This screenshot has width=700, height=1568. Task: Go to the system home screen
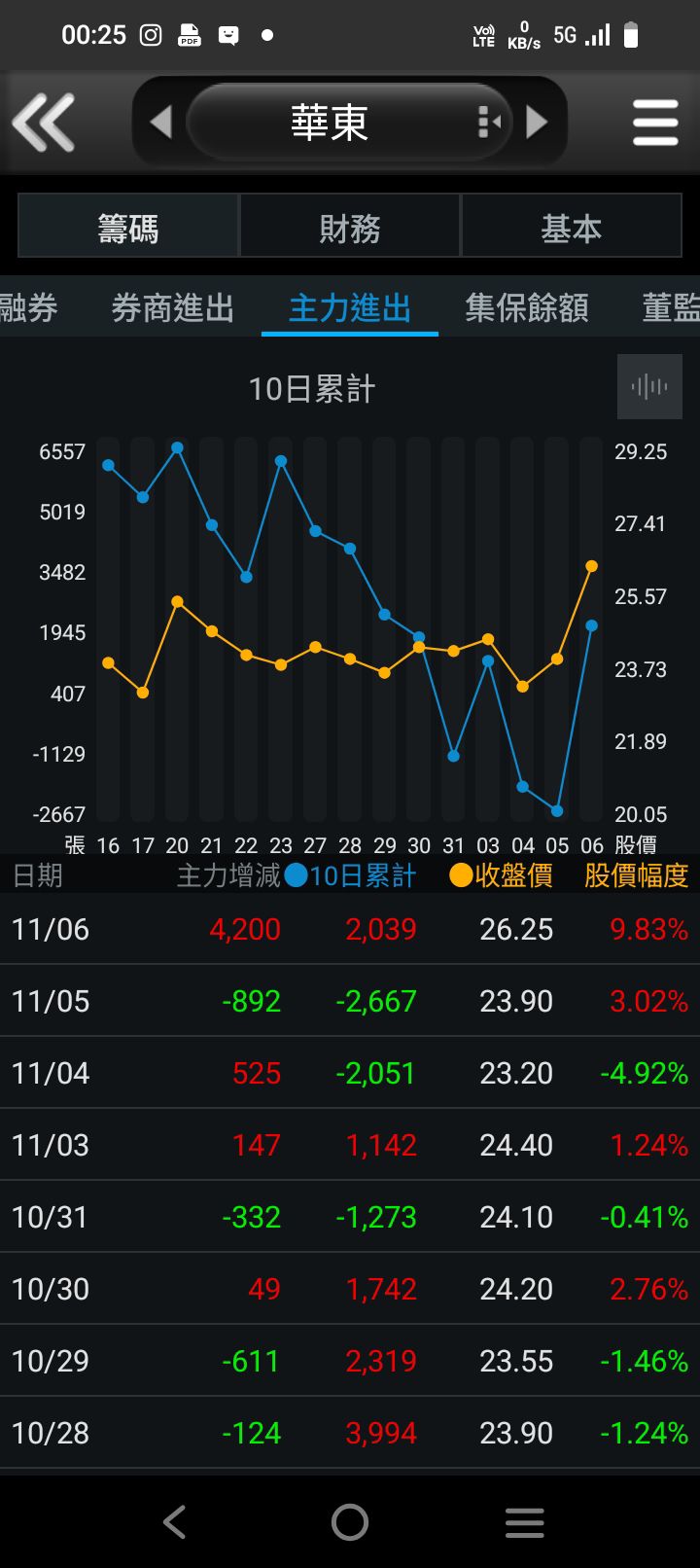[350, 1522]
